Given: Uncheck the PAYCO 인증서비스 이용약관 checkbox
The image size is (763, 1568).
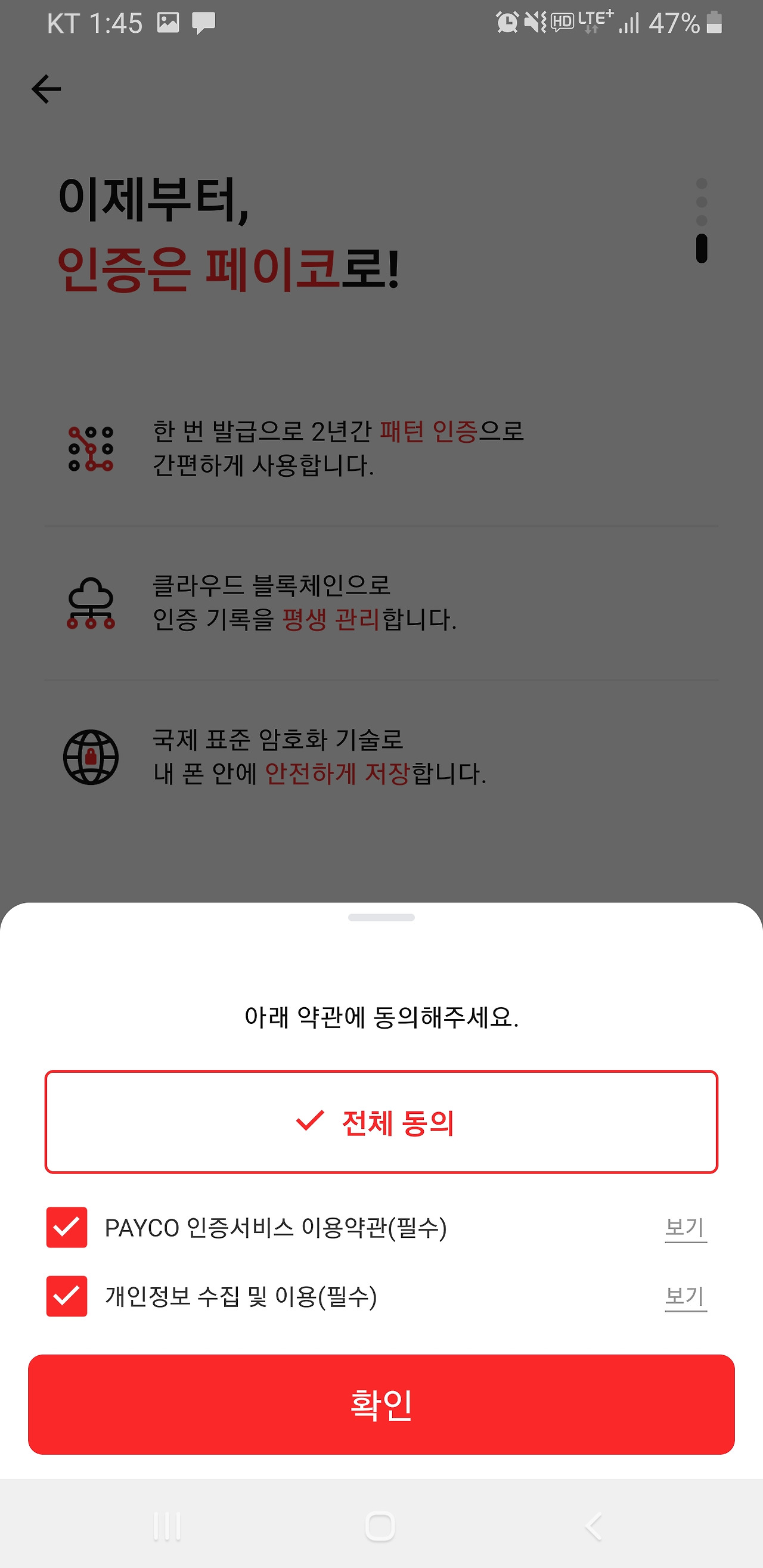Looking at the screenshot, I should pyautogui.click(x=66, y=1228).
